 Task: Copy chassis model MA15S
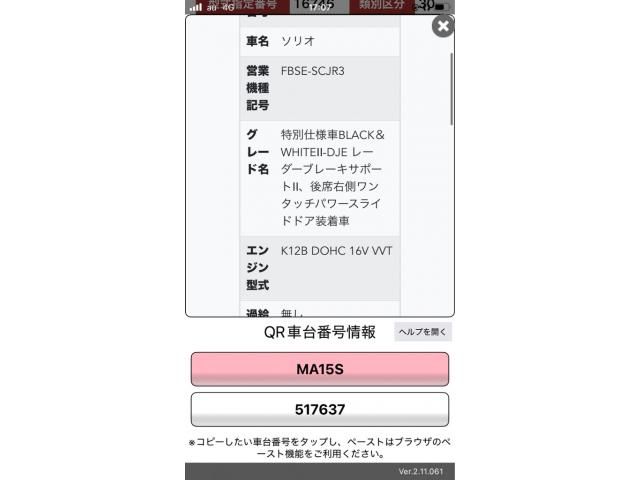pyautogui.click(x=319, y=369)
